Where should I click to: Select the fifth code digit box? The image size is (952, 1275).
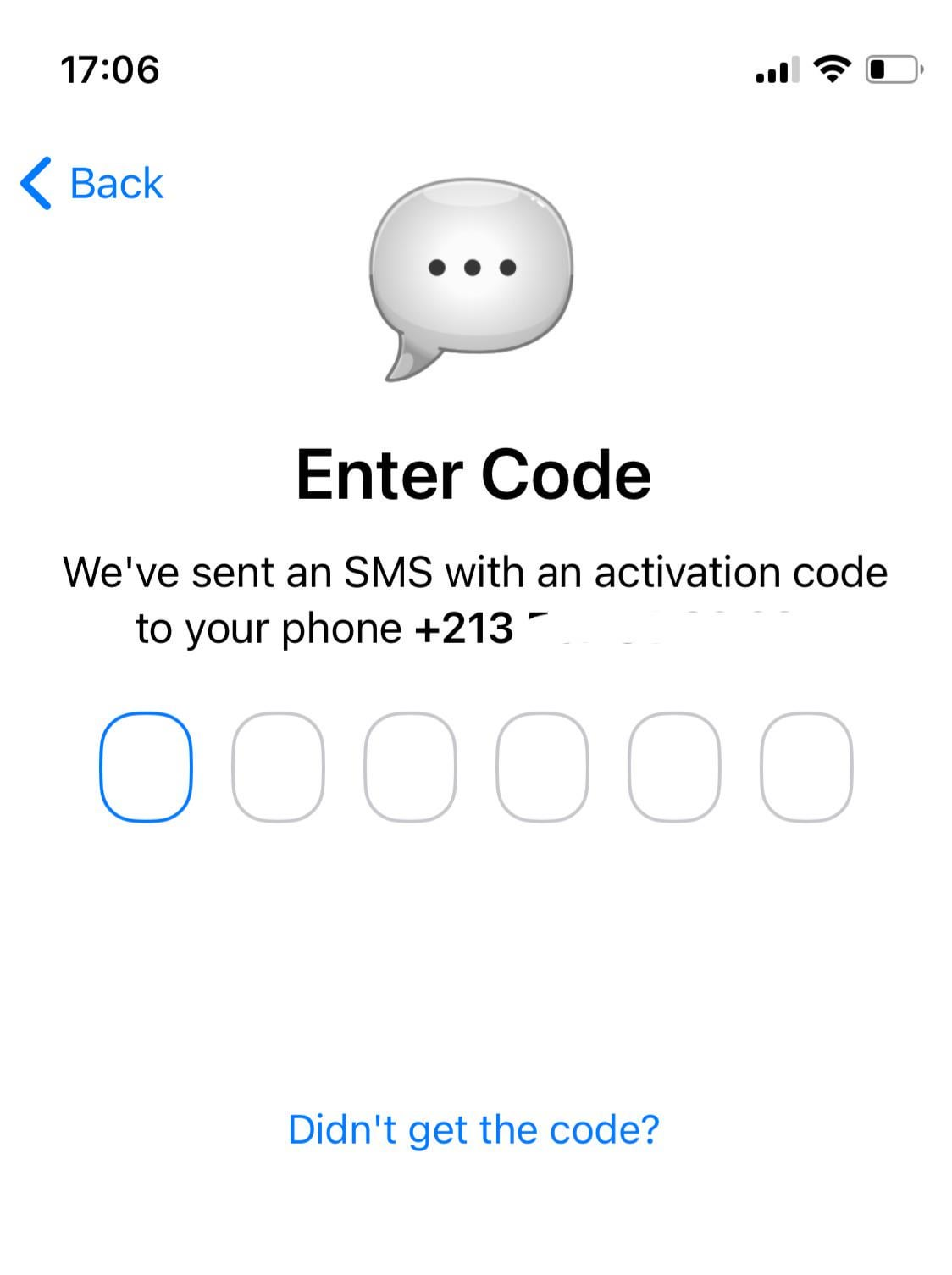point(674,767)
